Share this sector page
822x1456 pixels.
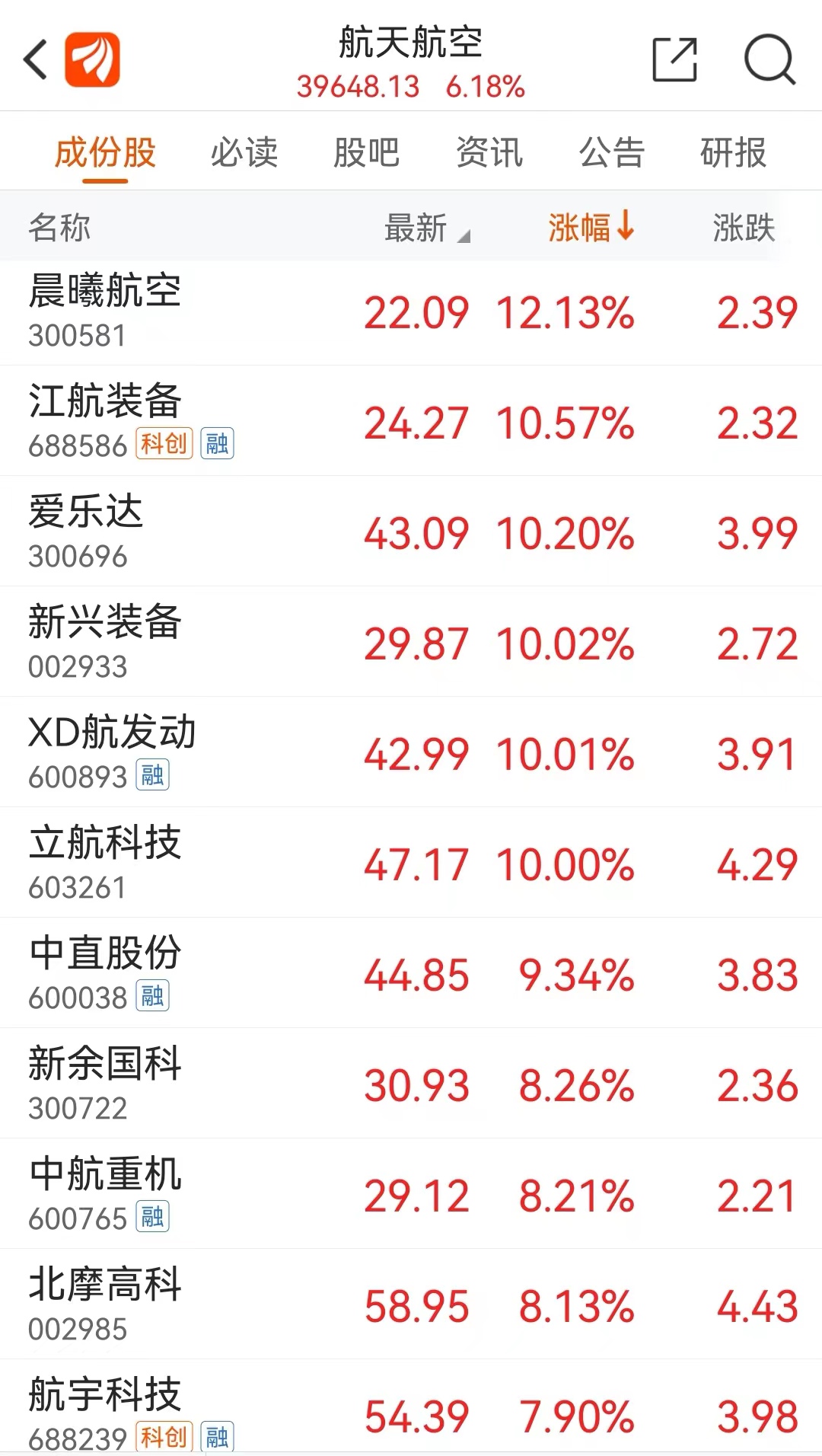tap(674, 59)
